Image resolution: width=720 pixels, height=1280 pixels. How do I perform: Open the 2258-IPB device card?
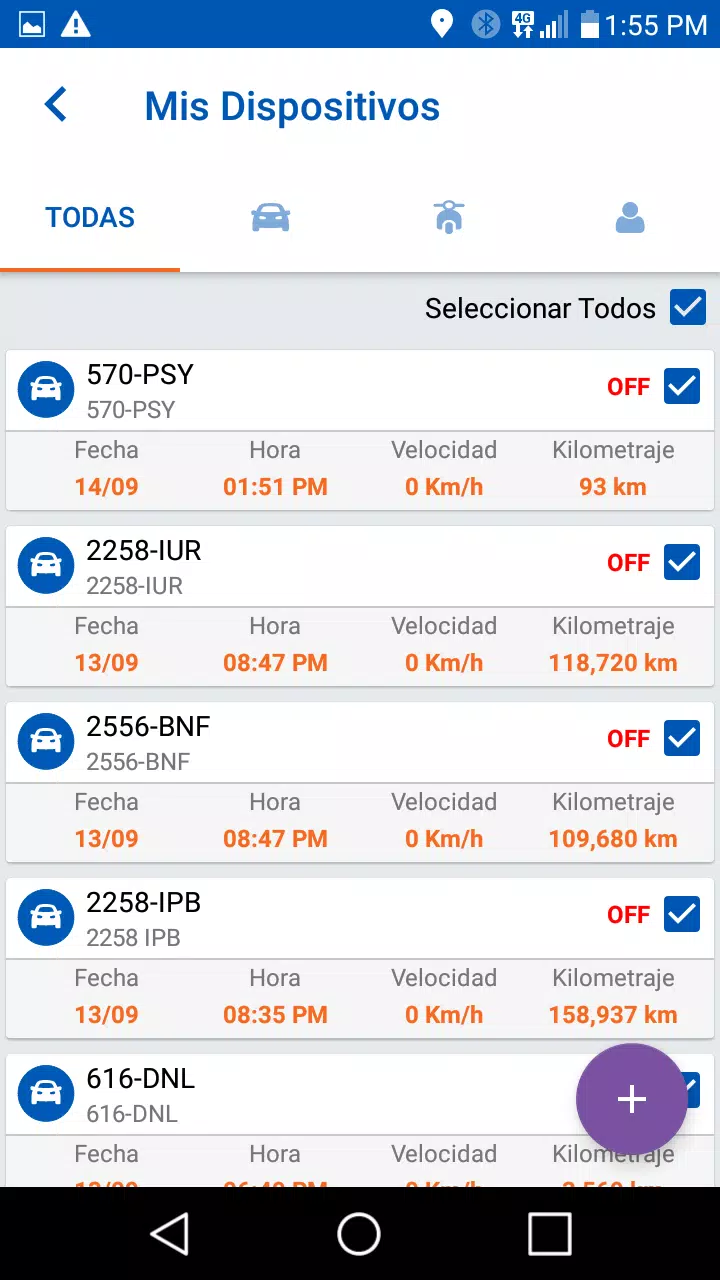[x=360, y=958]
